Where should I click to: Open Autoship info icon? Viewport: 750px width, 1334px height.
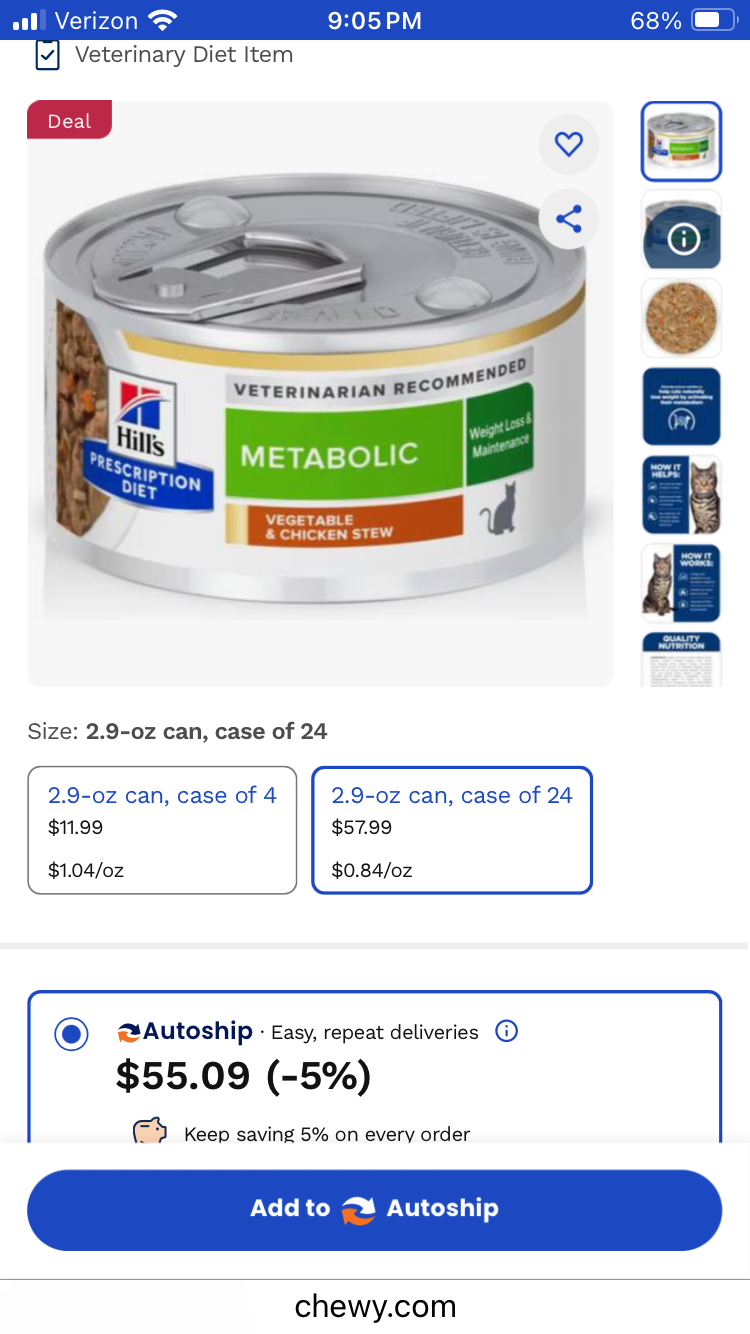pyautogui.click(x=507, y=1031)
